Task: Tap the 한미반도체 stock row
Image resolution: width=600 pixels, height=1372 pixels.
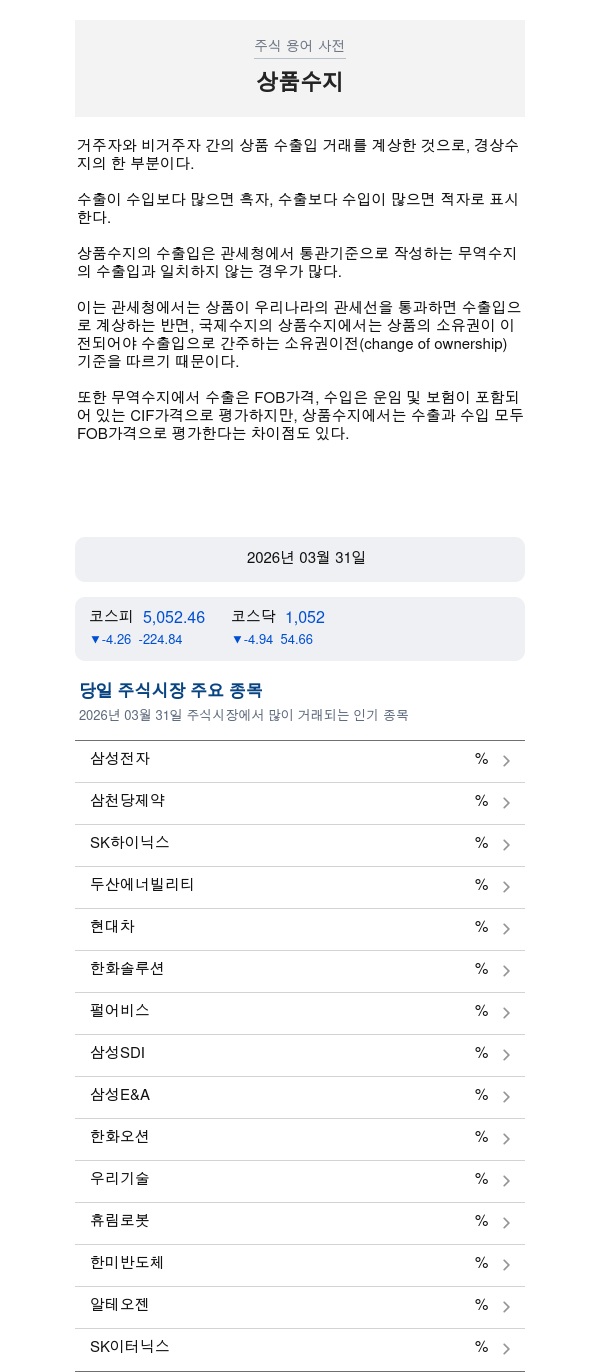Action: (x=299, y=1264)
